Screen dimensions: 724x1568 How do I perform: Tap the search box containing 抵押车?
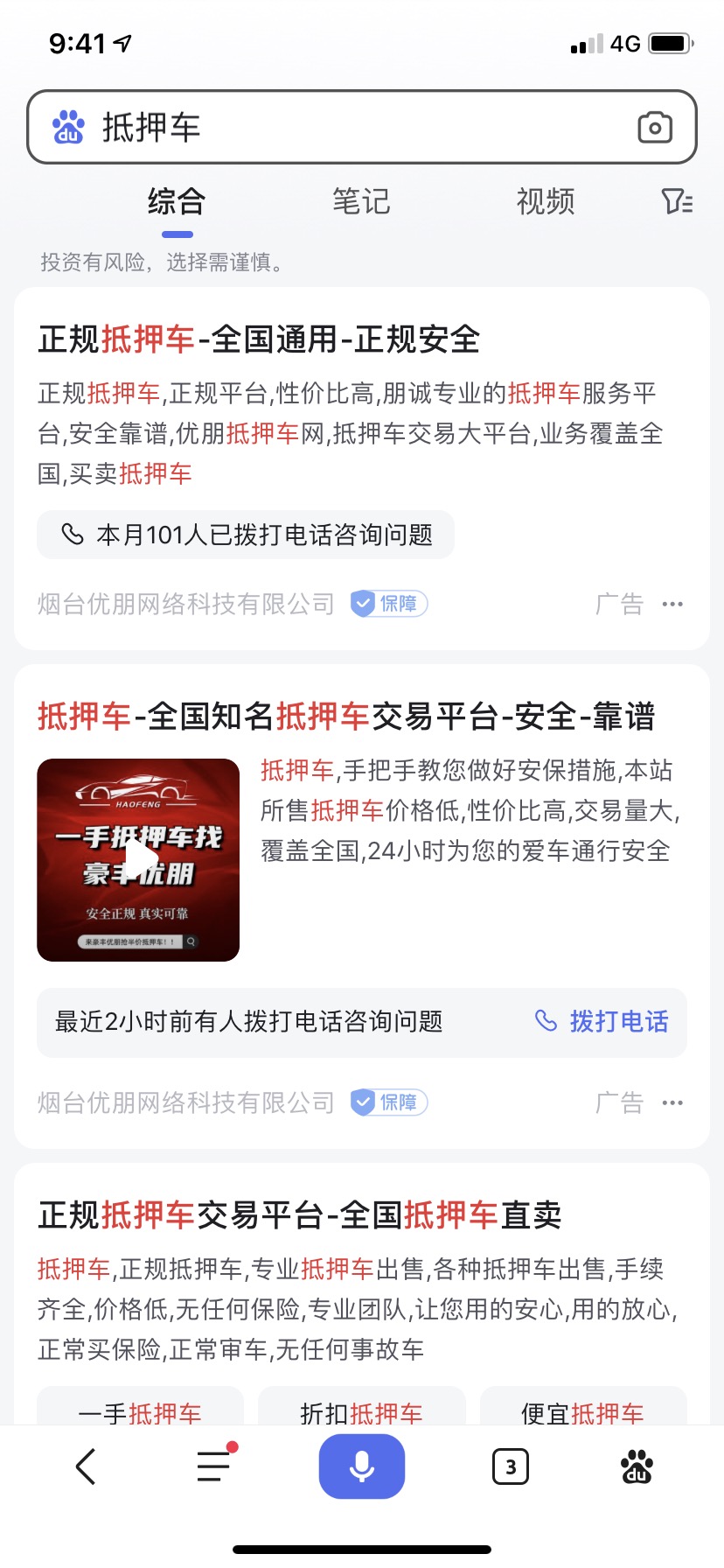[362, 127]
